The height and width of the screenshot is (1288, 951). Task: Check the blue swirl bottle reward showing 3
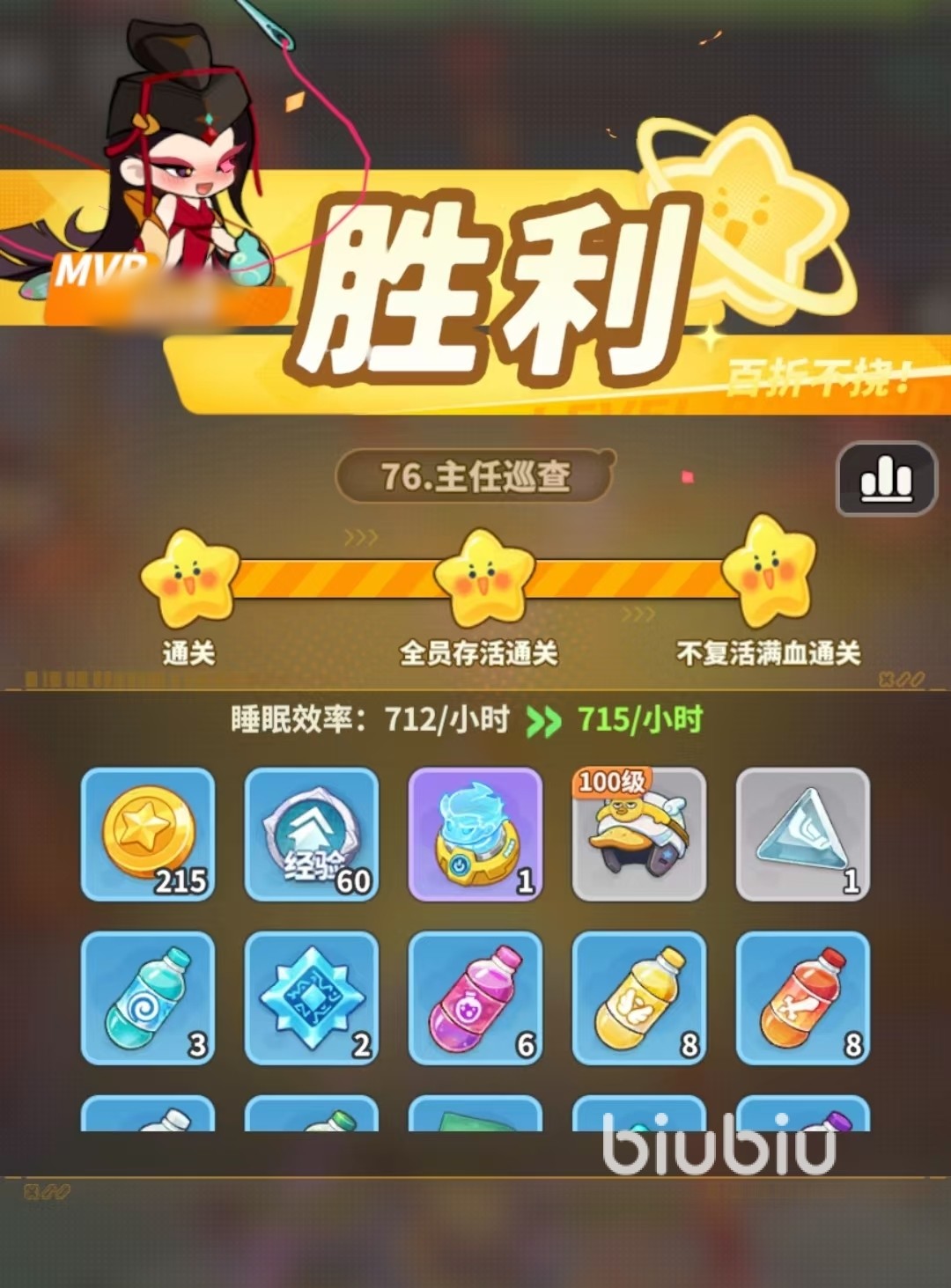point(148,997)
